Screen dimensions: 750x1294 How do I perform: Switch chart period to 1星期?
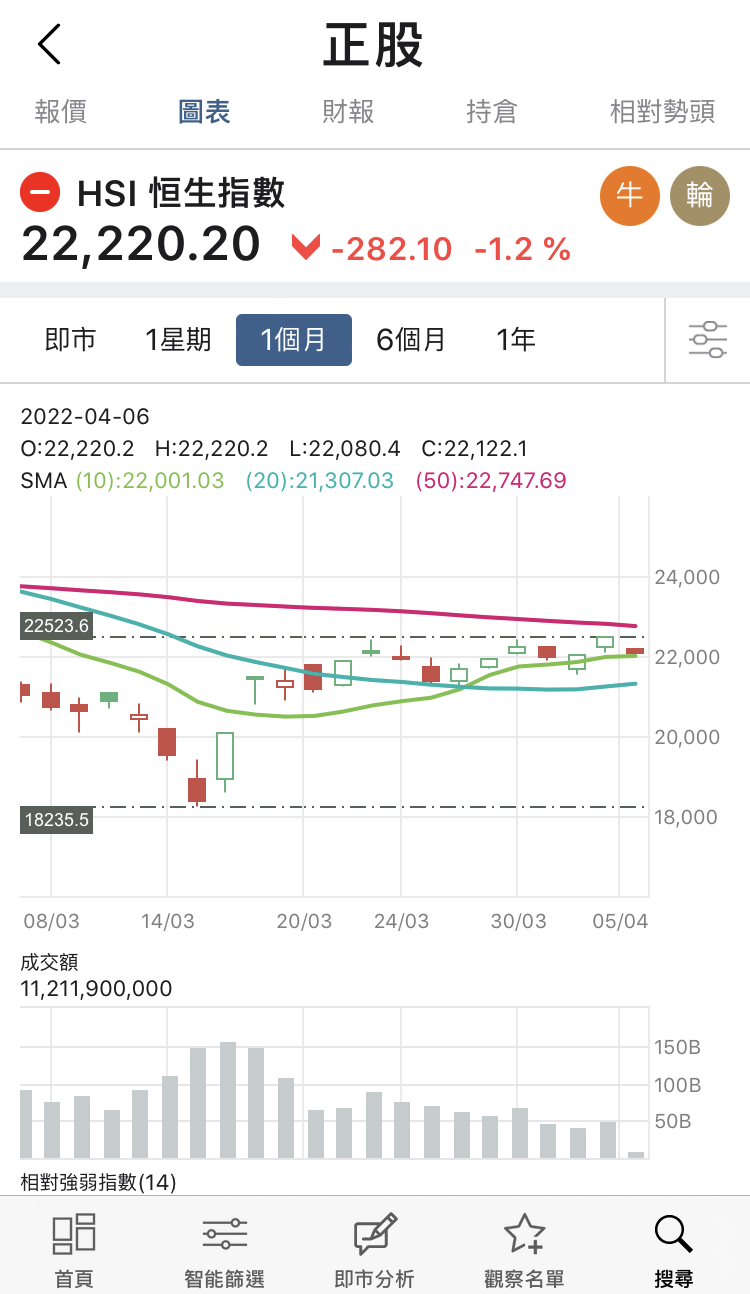pos(177,339)
